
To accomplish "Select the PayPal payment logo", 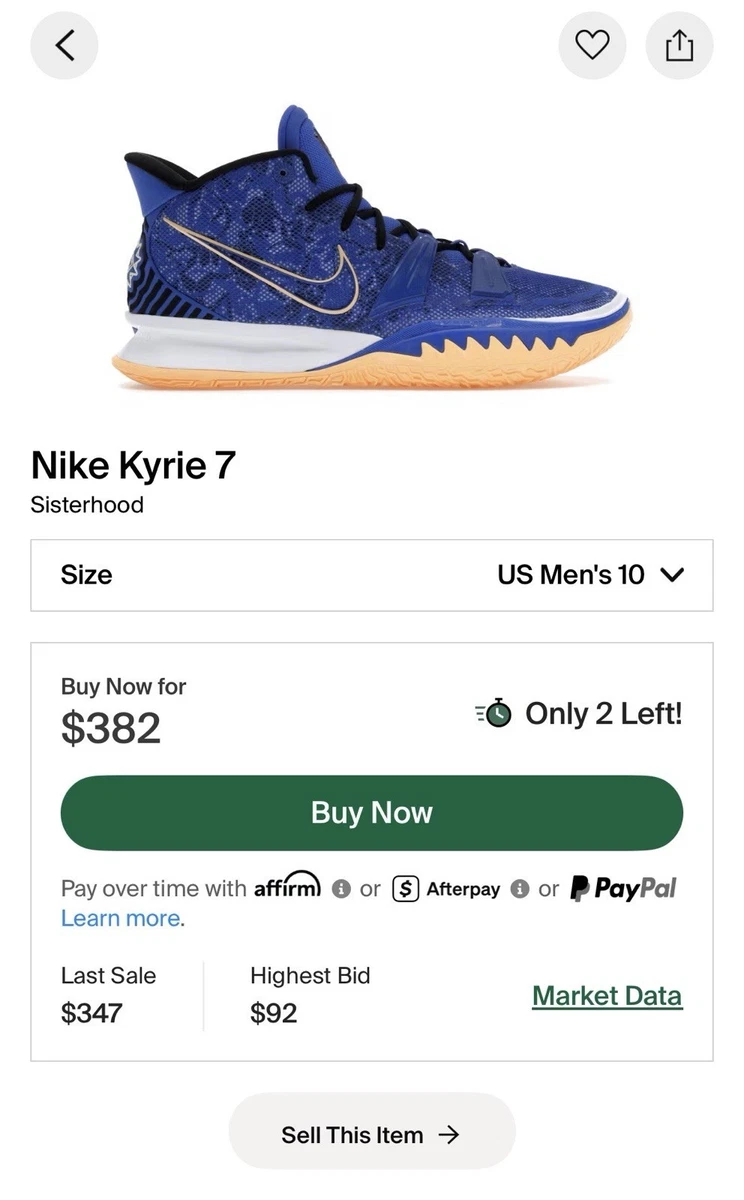I will (622, 887).
